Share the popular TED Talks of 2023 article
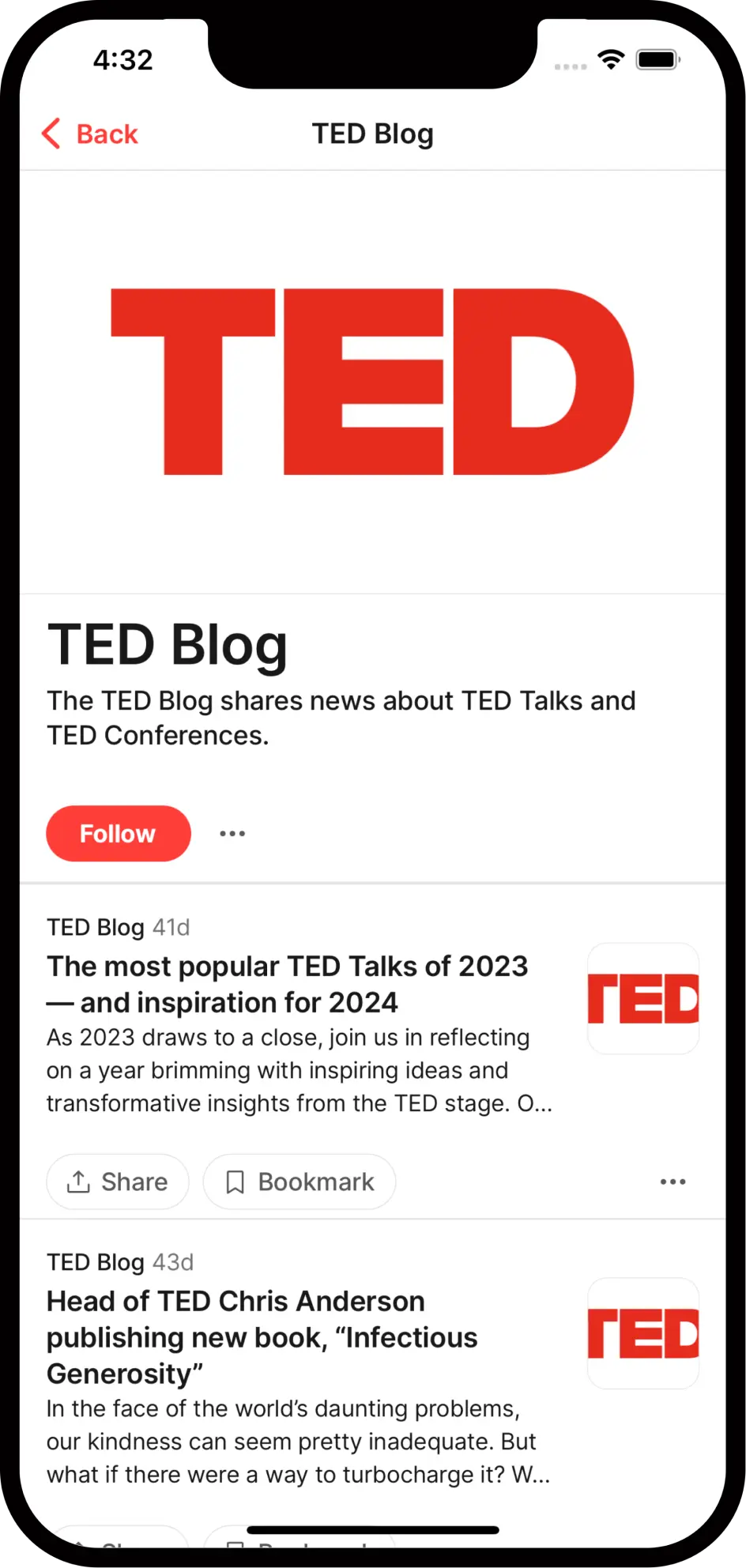This screenshot has width=746, height=1568. (x=118, y=1182)
